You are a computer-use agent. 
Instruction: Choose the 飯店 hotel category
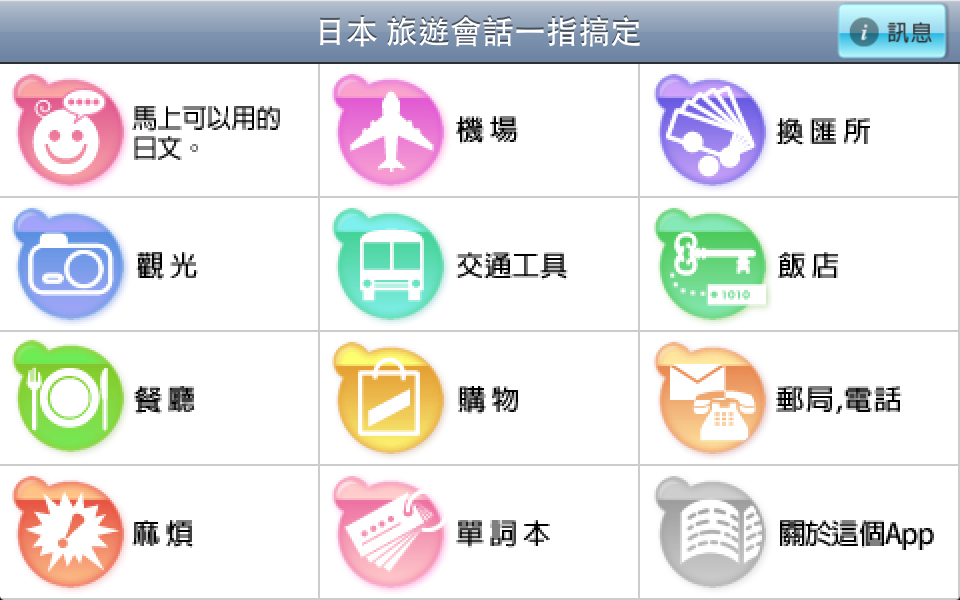(x=799, y=265)
